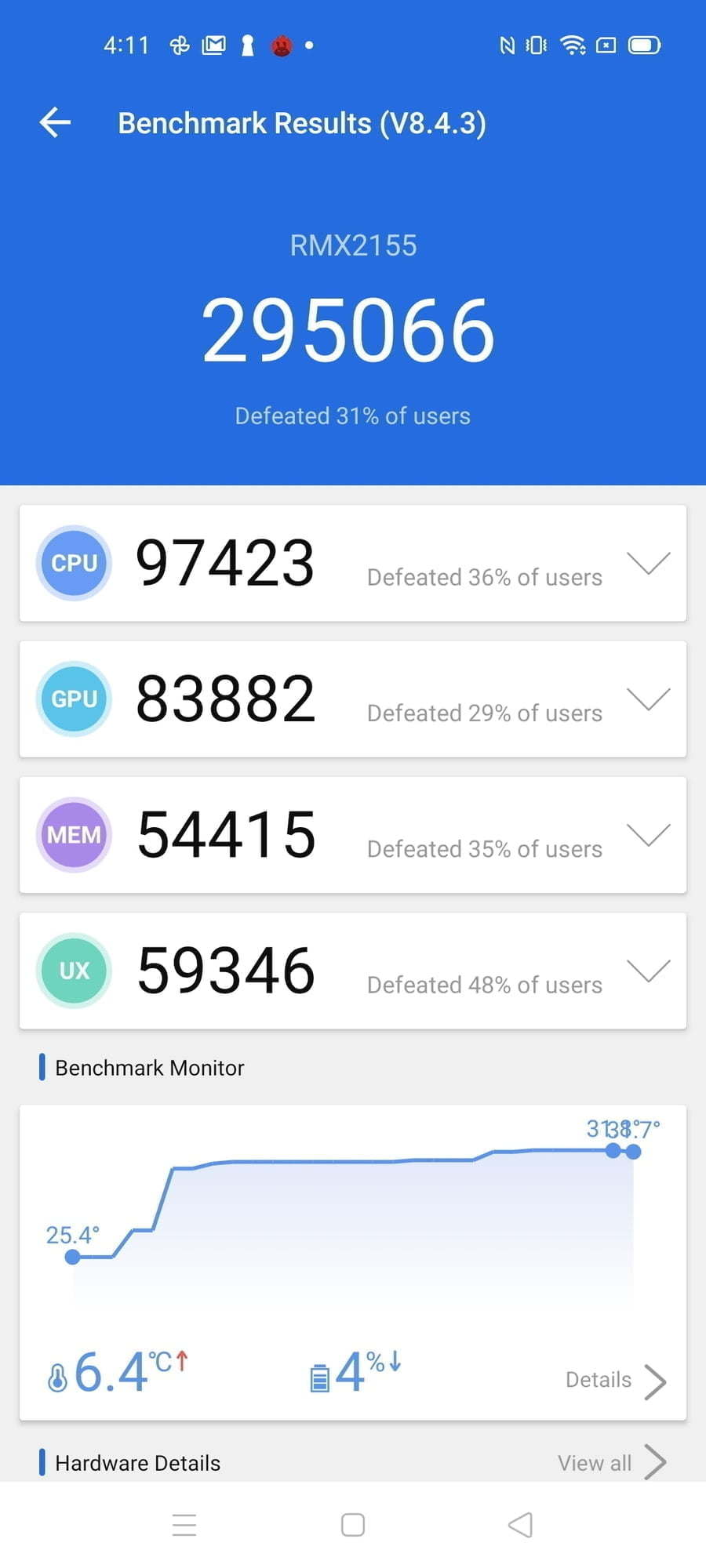Open Benchmark Monitor details

click(x=615, y=1381)
